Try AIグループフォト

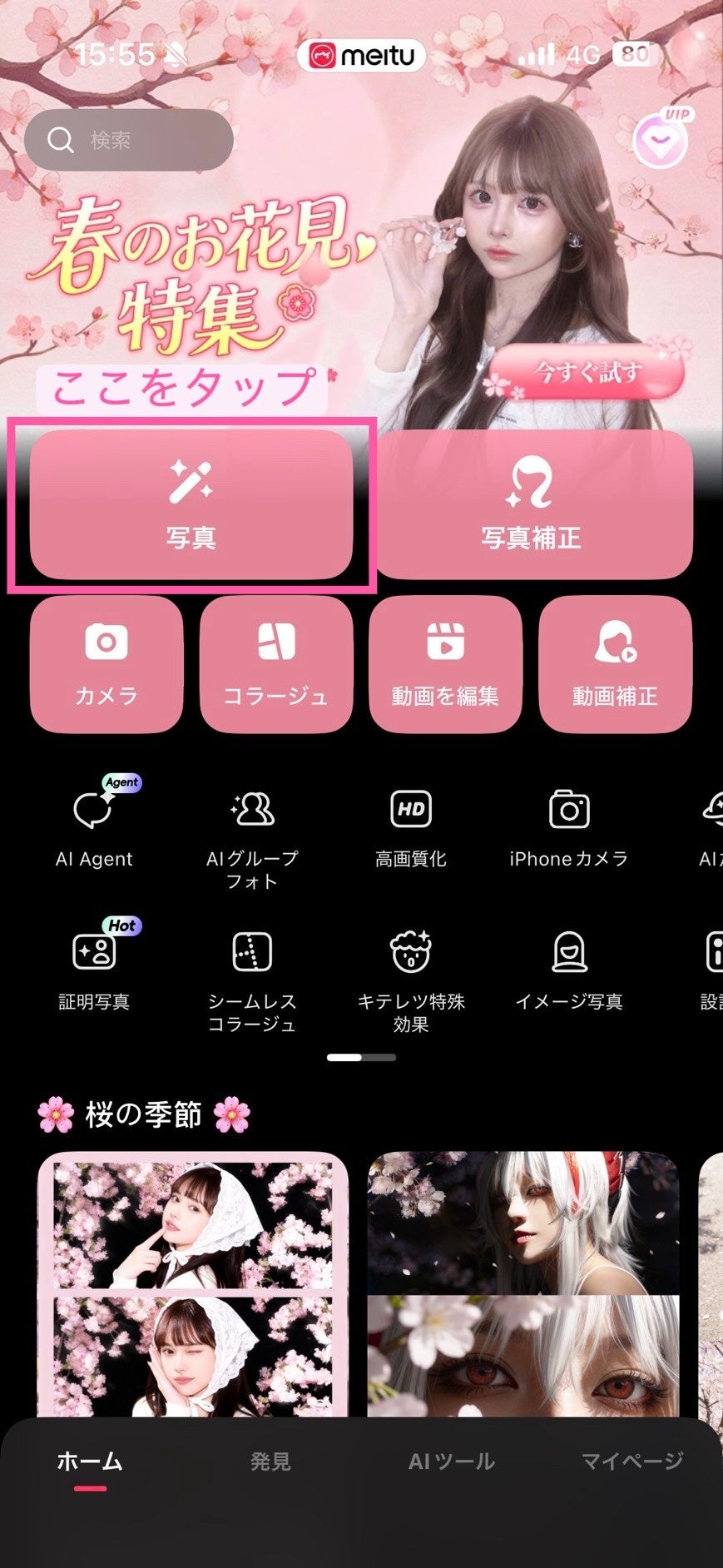(252, 832)
